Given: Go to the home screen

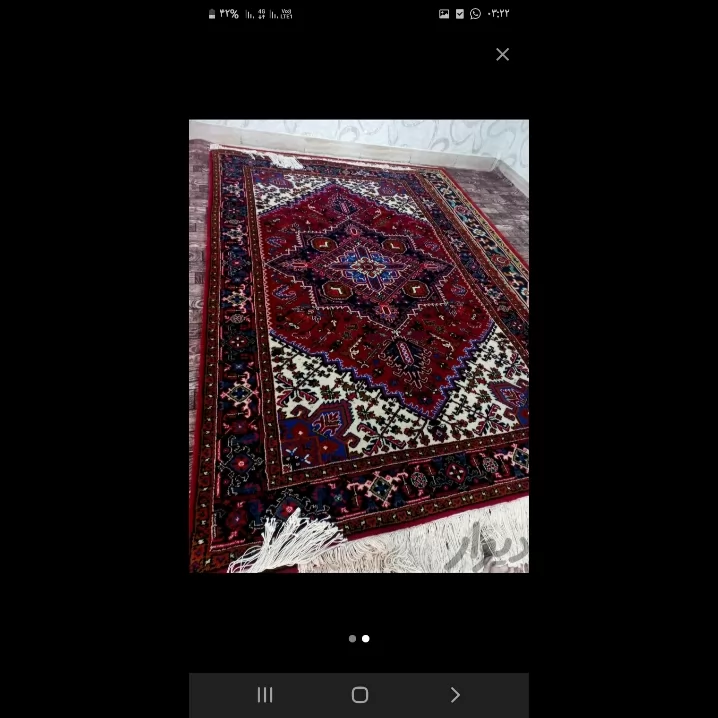Looking at the screenshot, I should coord(360,695).
